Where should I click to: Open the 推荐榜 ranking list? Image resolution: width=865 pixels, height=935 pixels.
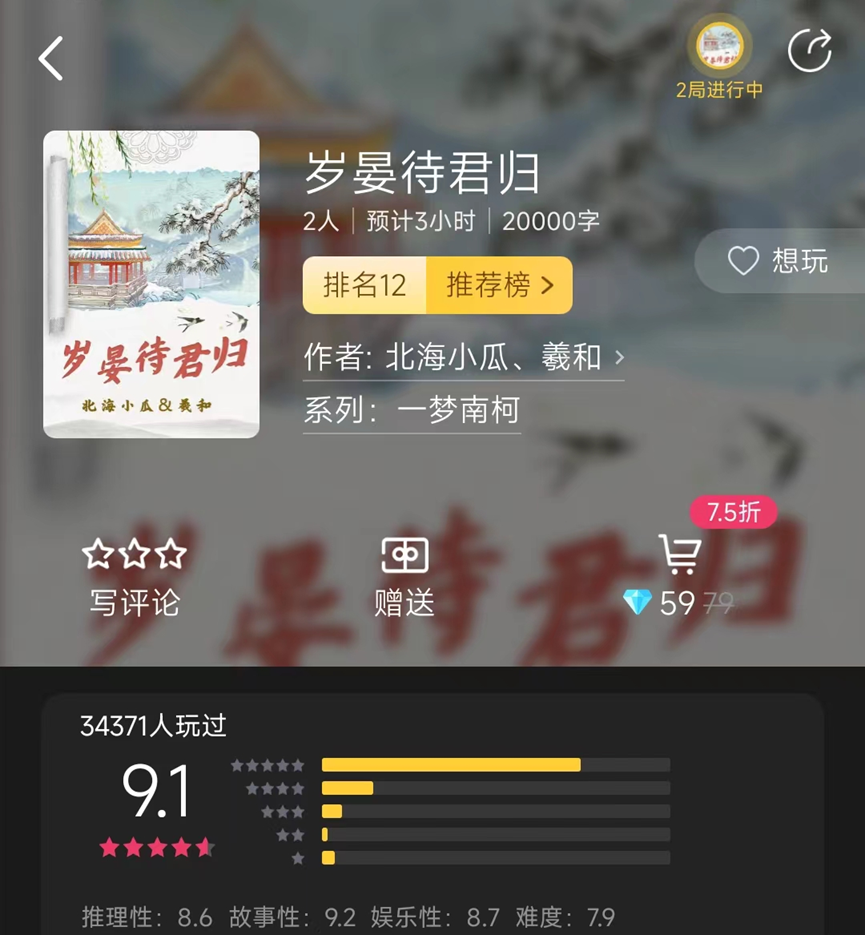pos(498,285)
